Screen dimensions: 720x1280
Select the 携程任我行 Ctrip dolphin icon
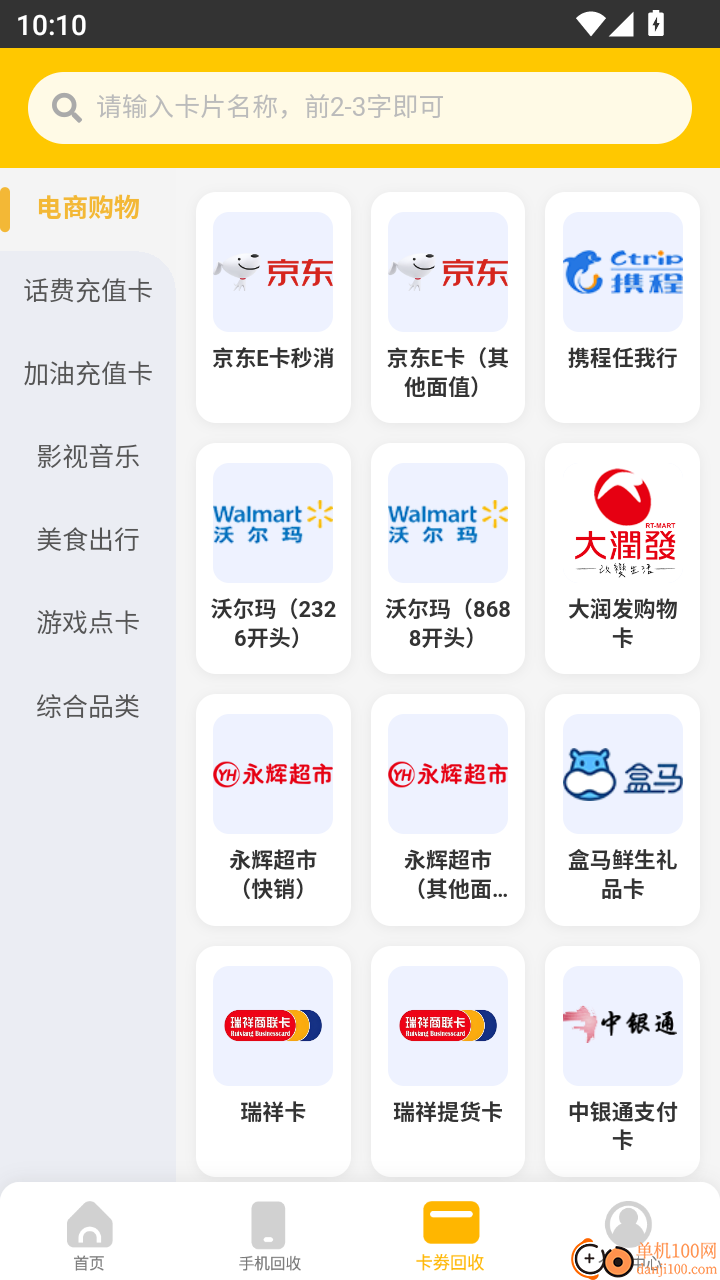622,271
